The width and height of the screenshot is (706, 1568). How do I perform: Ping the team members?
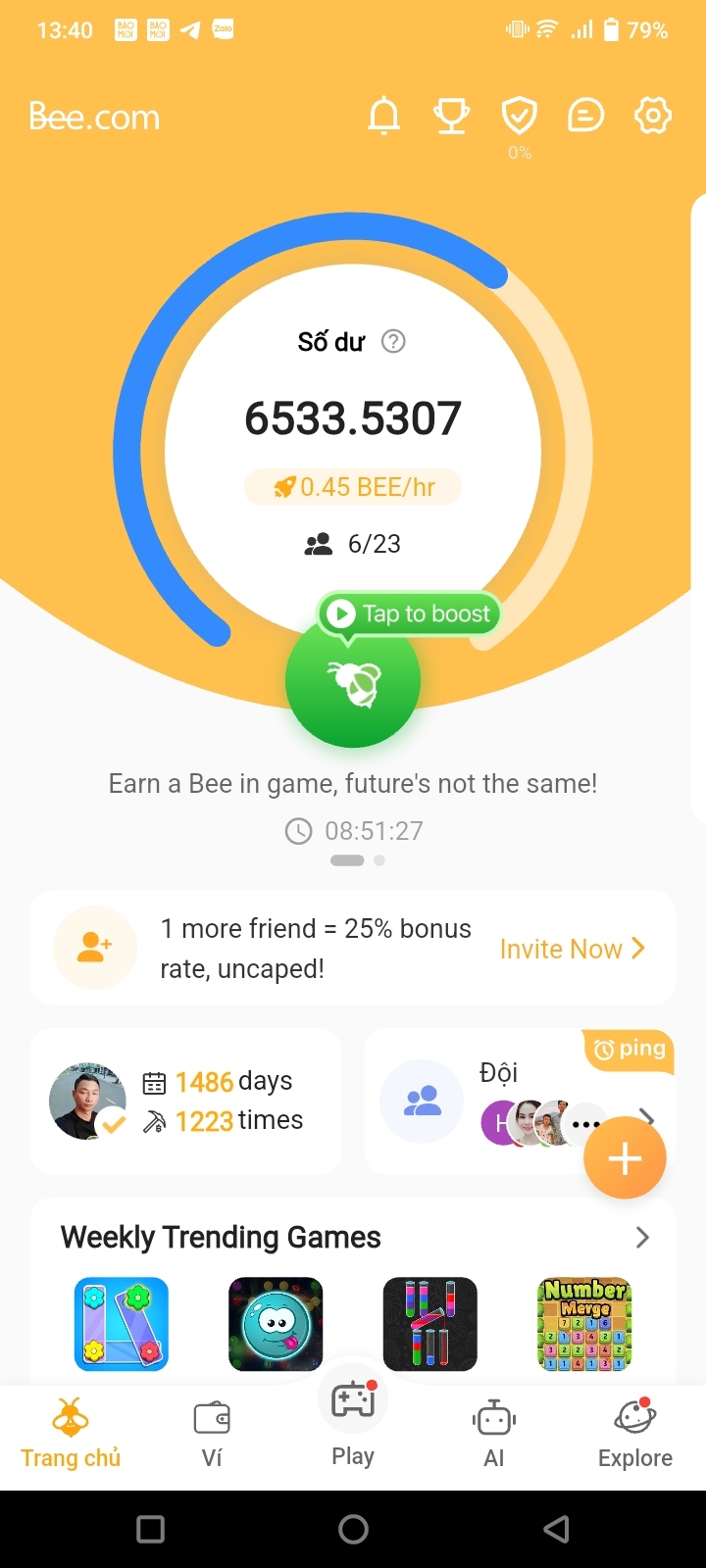(x=630, y=1050)
